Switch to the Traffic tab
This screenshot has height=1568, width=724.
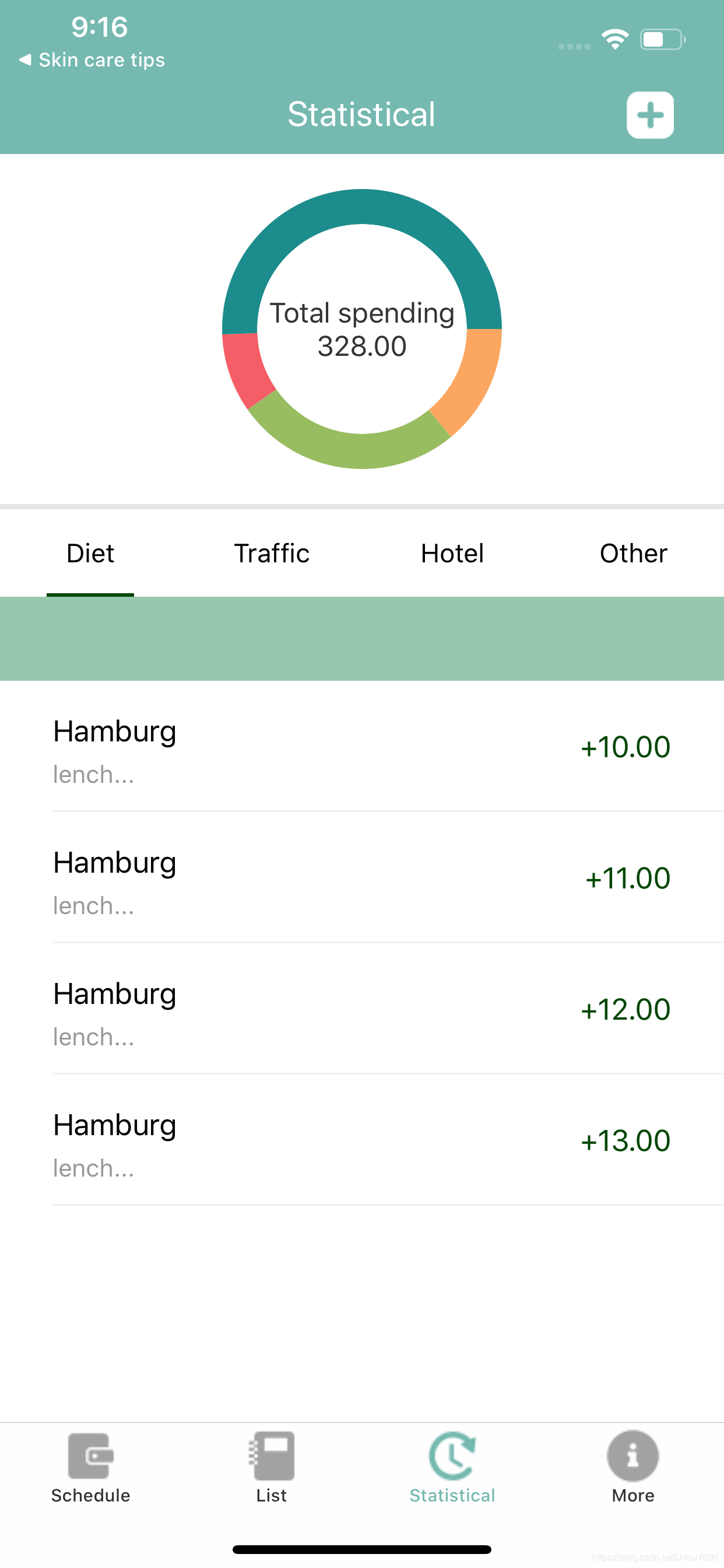271,554
